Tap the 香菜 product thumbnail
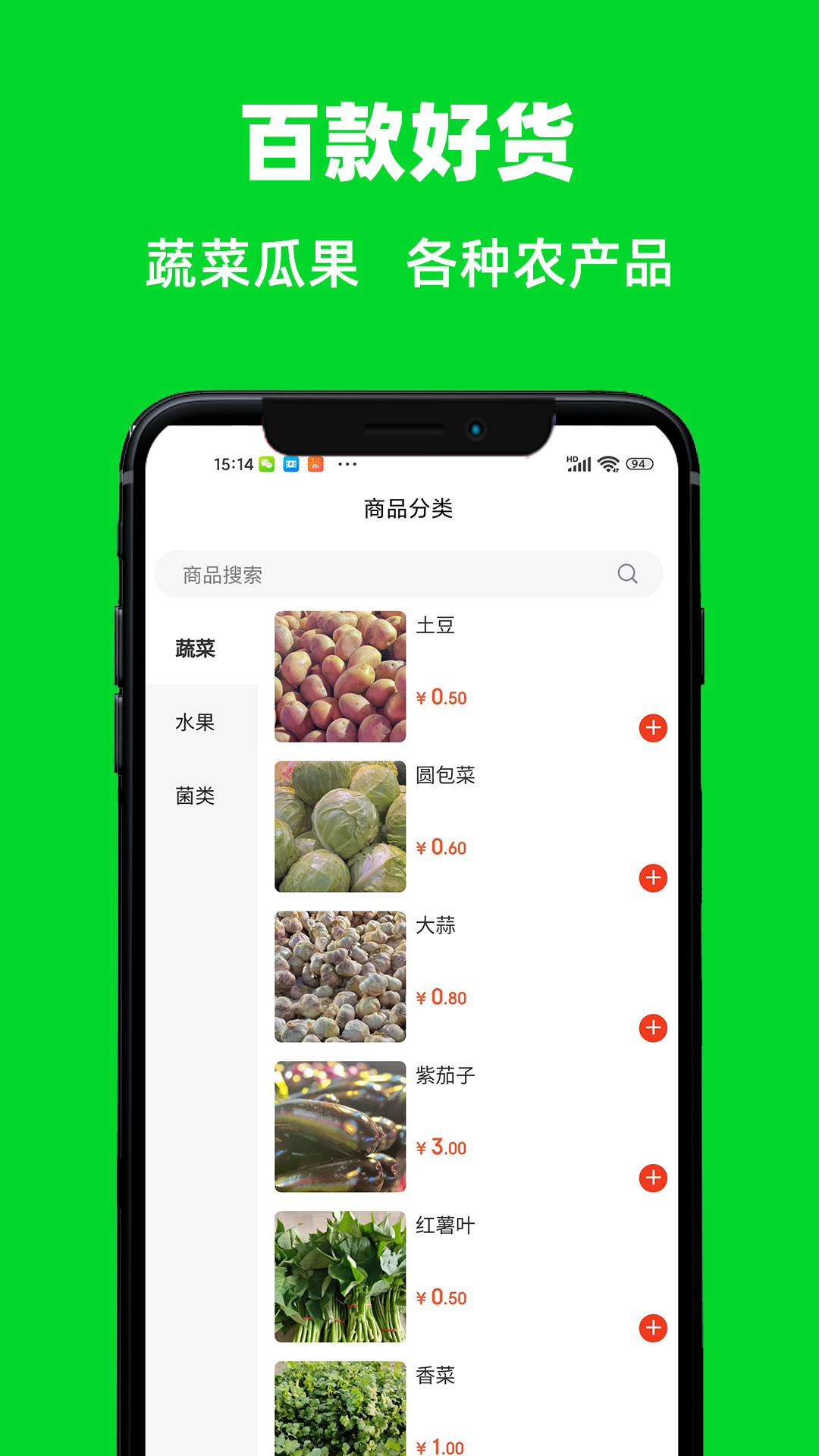Viewport: 819px width, 1456px height. click(340, 1412)
